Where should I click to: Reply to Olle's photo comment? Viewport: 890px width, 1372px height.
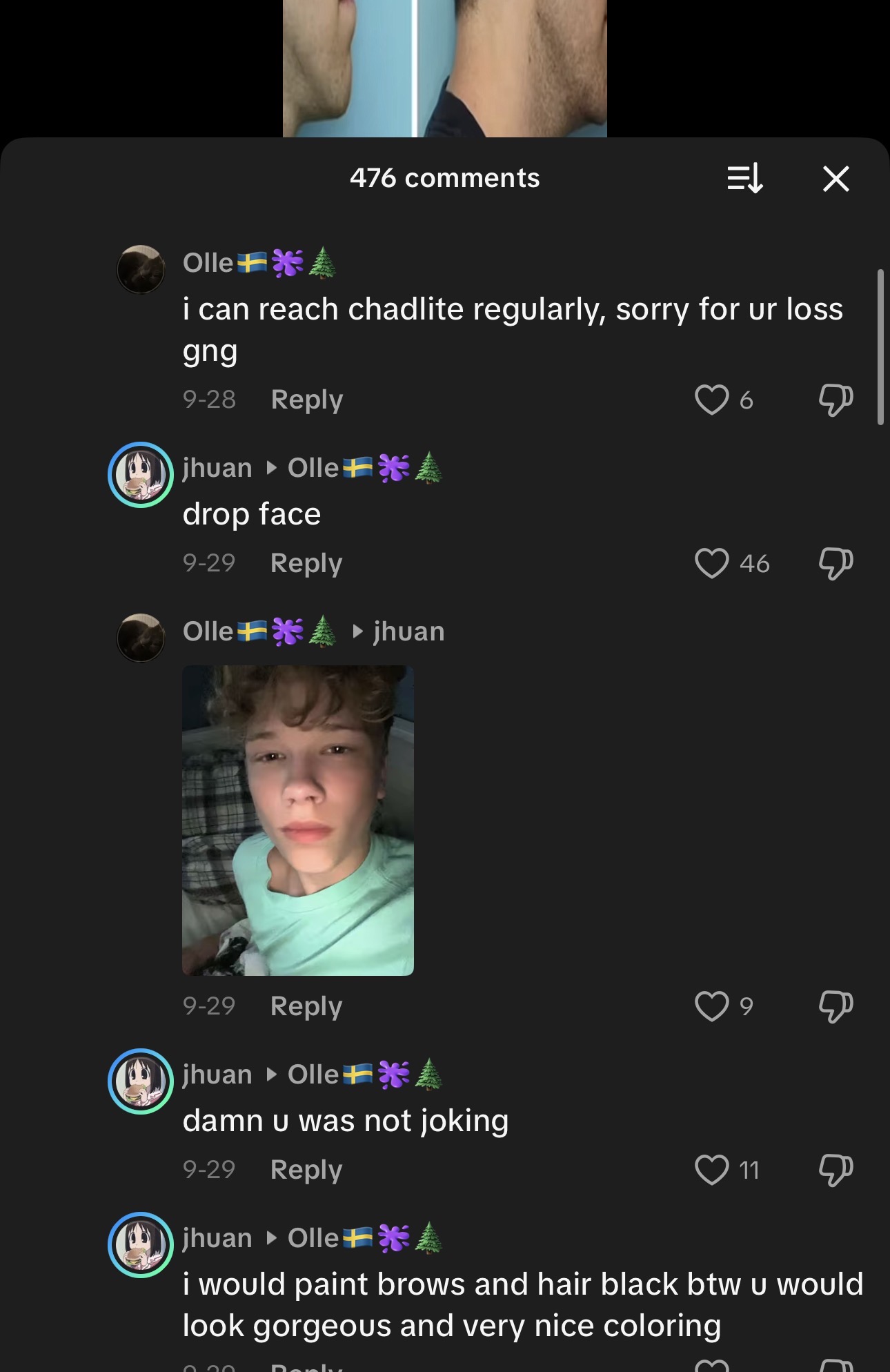306,1006
